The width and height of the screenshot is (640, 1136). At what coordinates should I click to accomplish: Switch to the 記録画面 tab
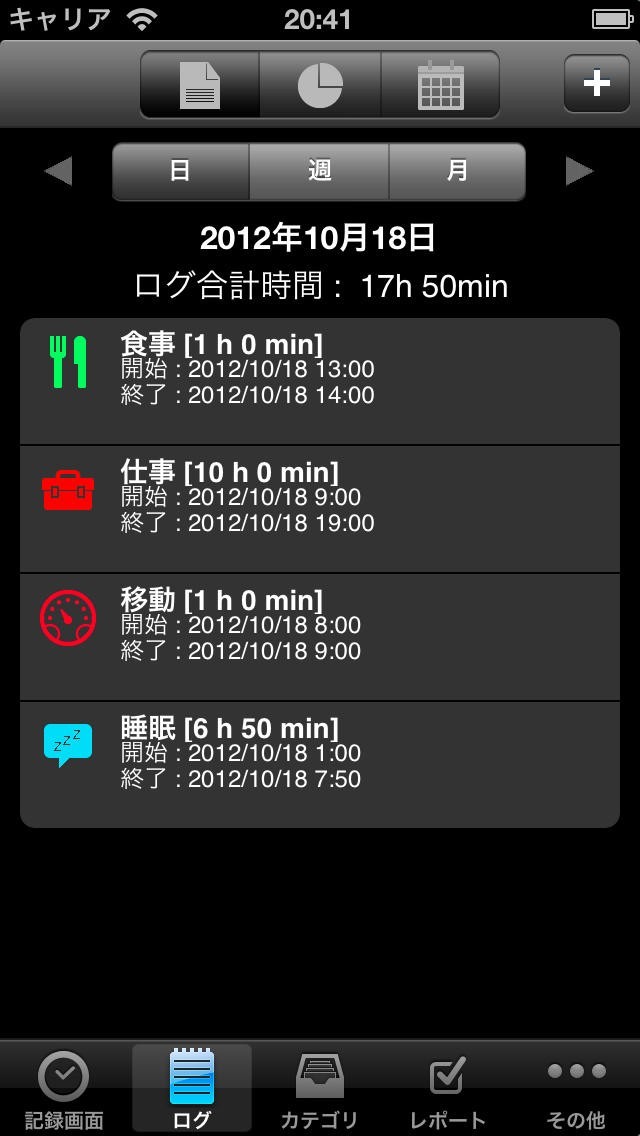coord(64,1090)
